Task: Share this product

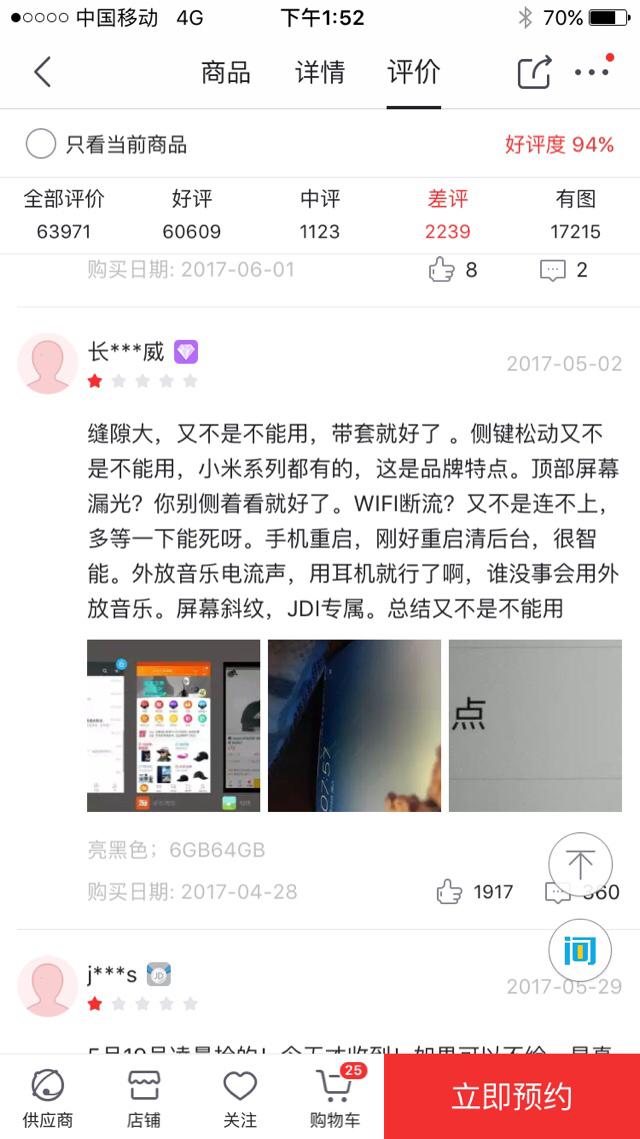Action: 534,72
